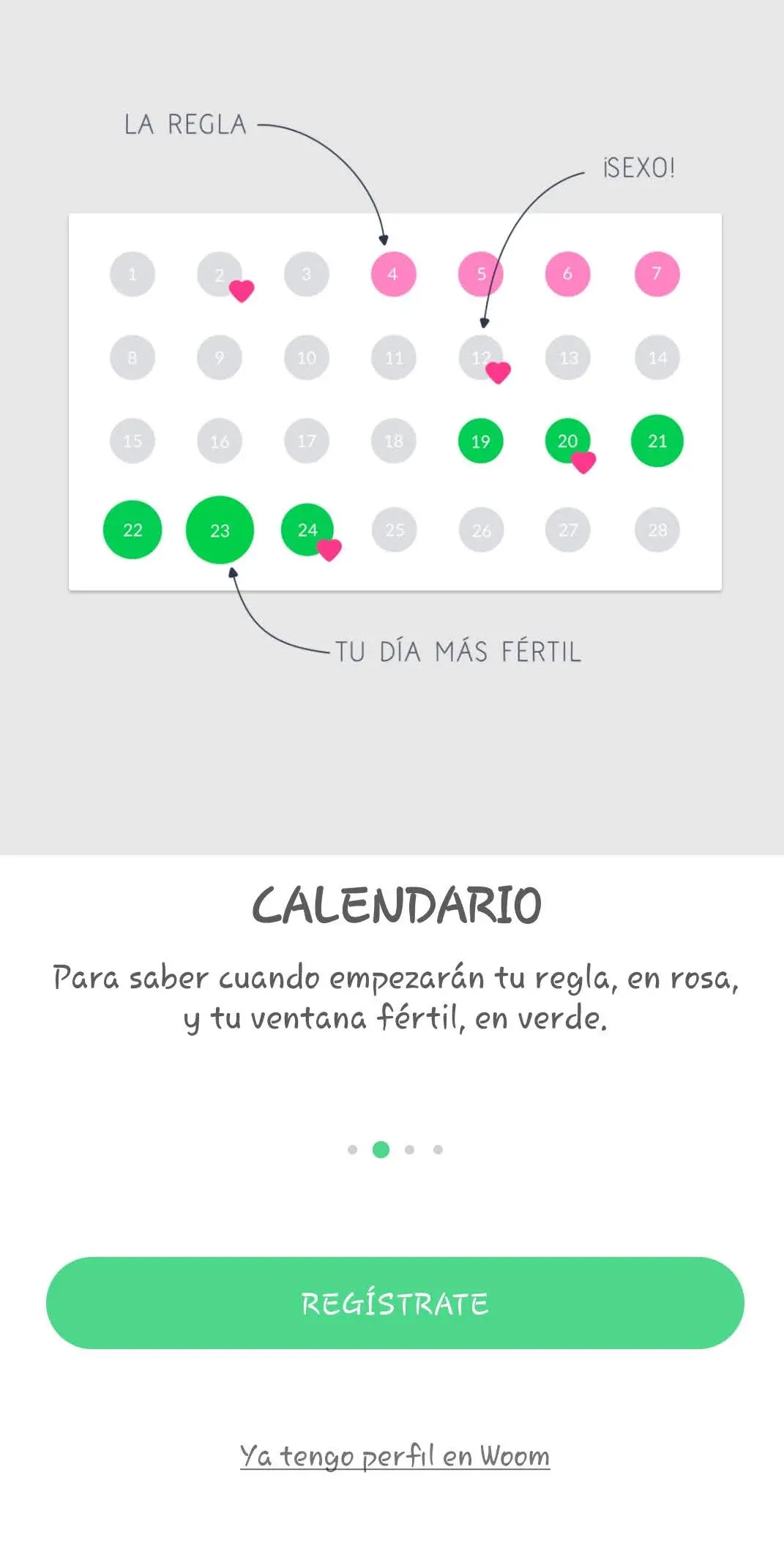Select day 28 on the calendar

pyautogui.click(x=657, y=529)
